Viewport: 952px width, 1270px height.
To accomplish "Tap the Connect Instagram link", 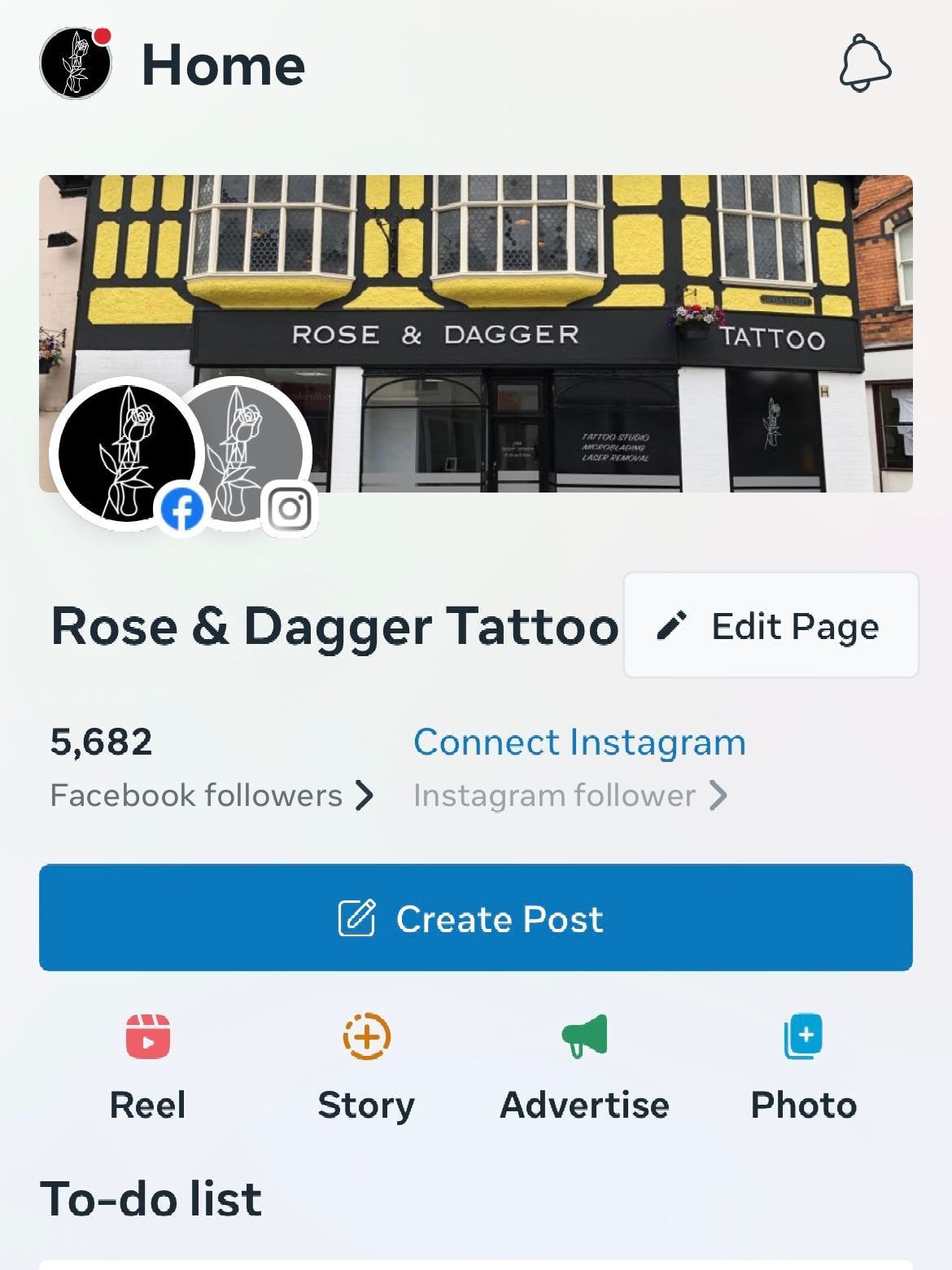I will pyautogui.click(x=579, y=742).
